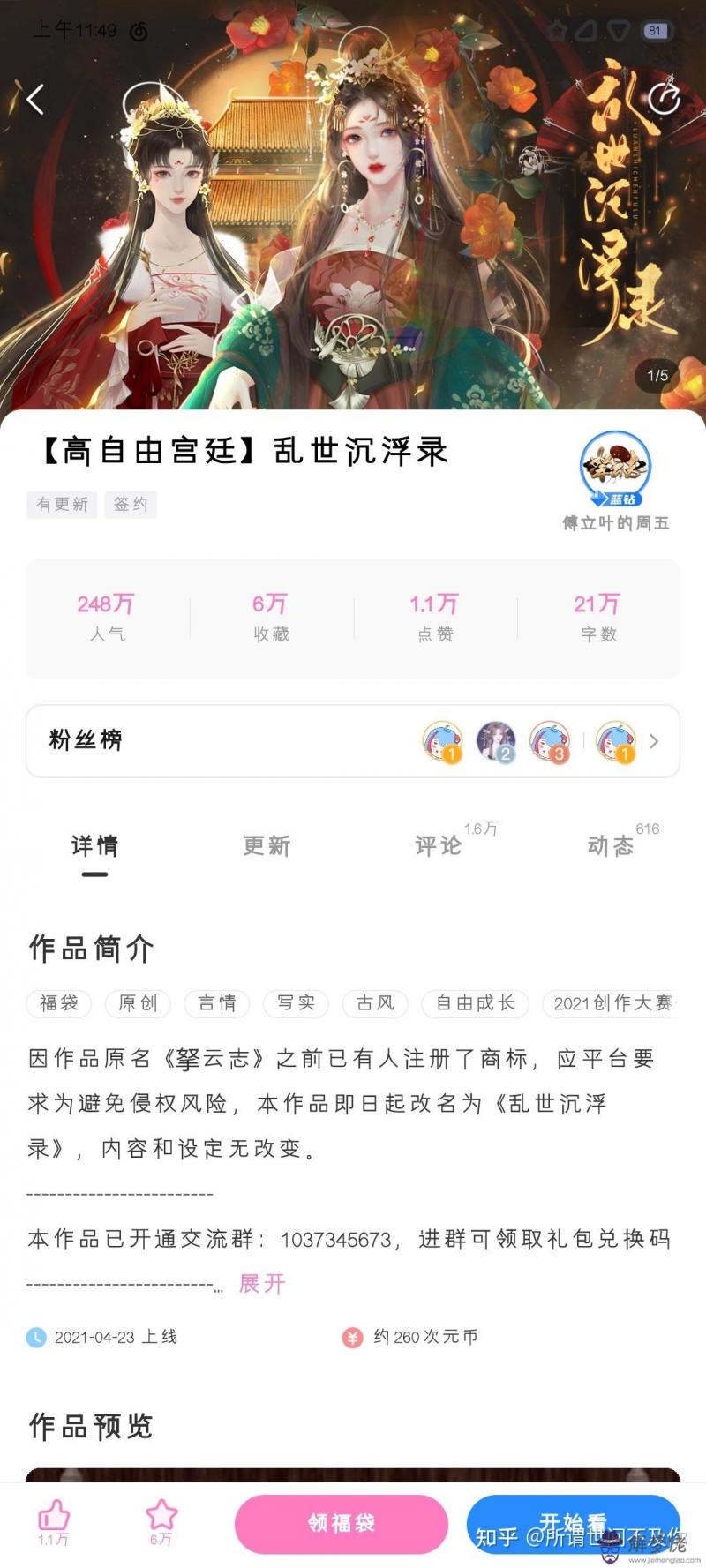Start reading with 开始看 button
Screen dimensions: 706x1568
(573, 1523)
